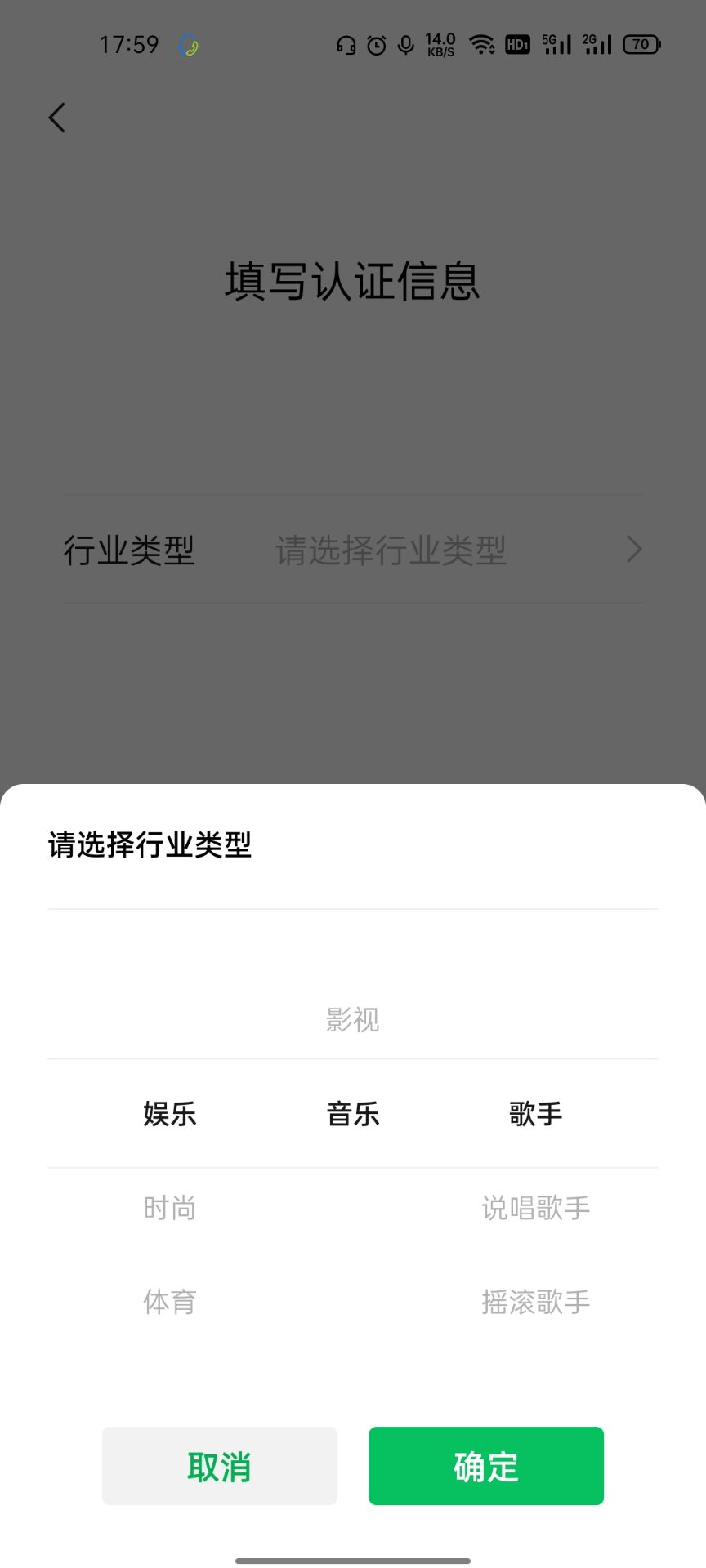Select the 娱乐 category option
This screenshot has width=706, height=1568.
[x=169, y=1115]
